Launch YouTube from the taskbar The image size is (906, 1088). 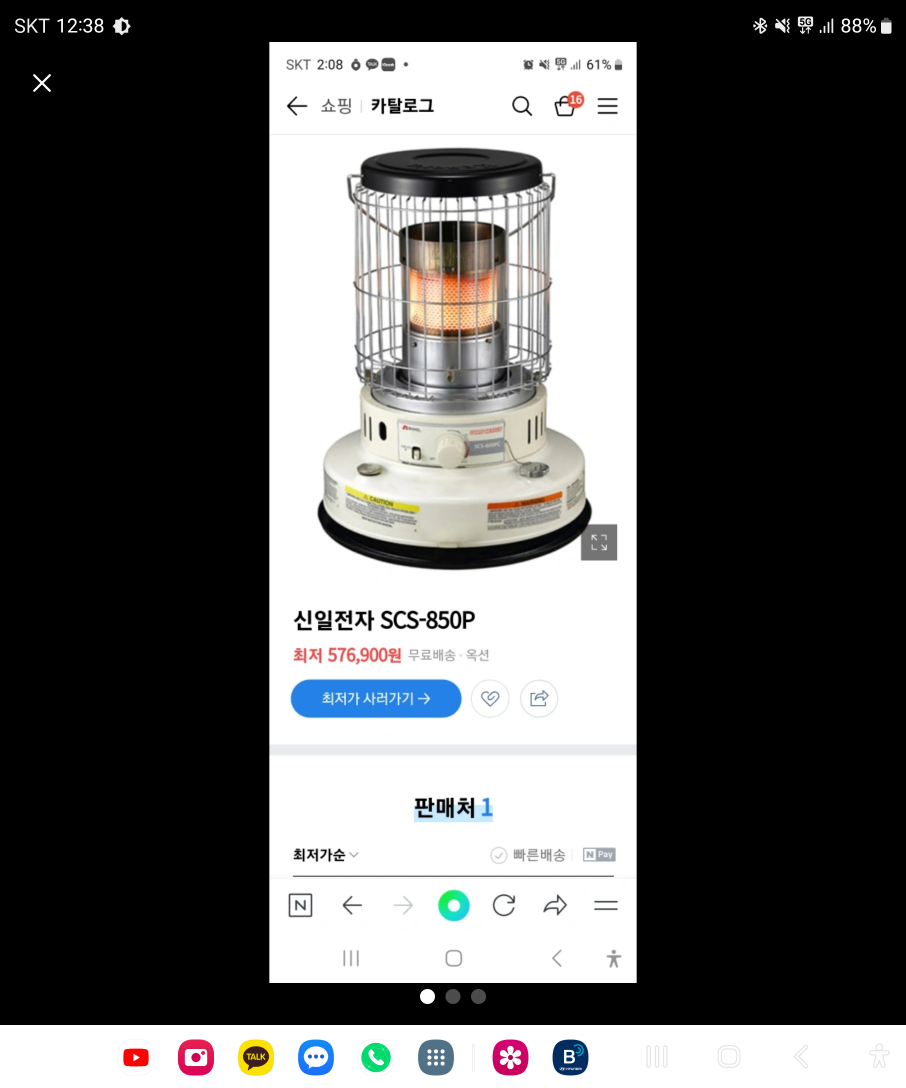point(136,1057)
